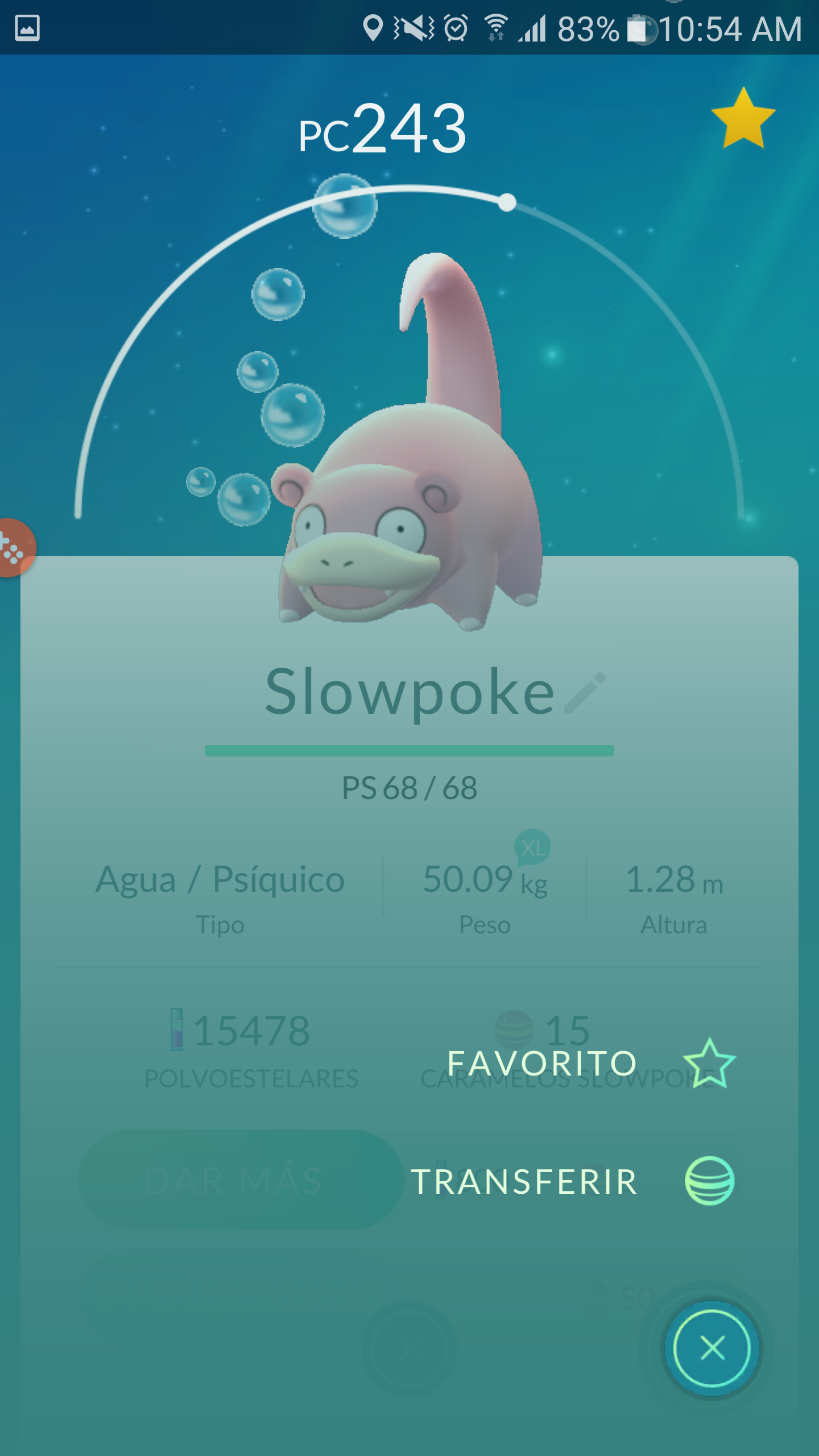Screen dimensions: 819x1456
Task: Close the options menu
Action: (712, 1348)
